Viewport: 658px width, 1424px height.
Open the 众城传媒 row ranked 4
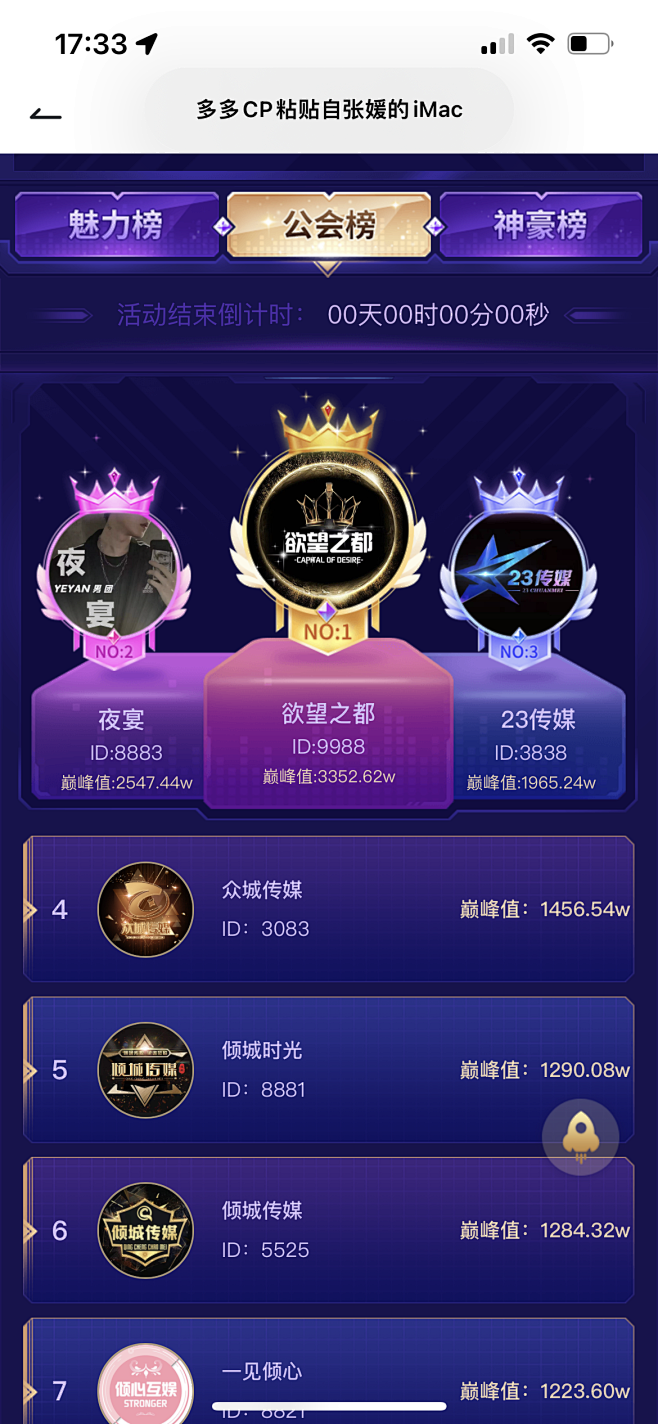coord(328,909)
